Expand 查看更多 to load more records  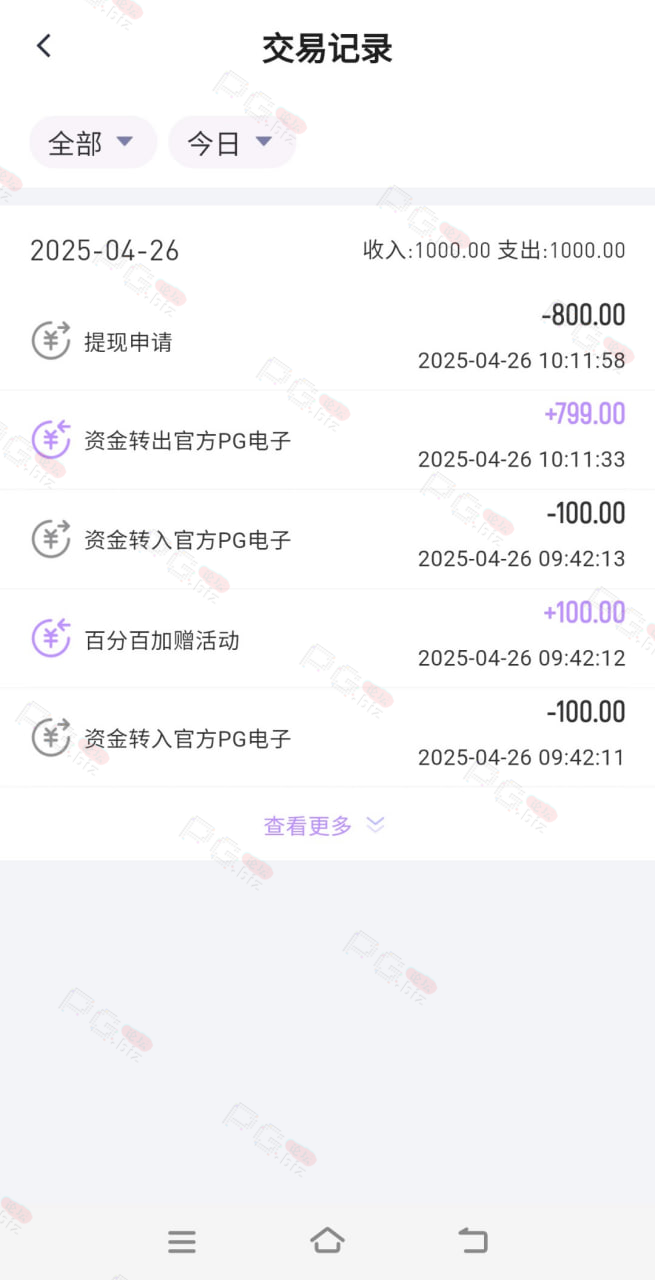click(x=325, y=825)
